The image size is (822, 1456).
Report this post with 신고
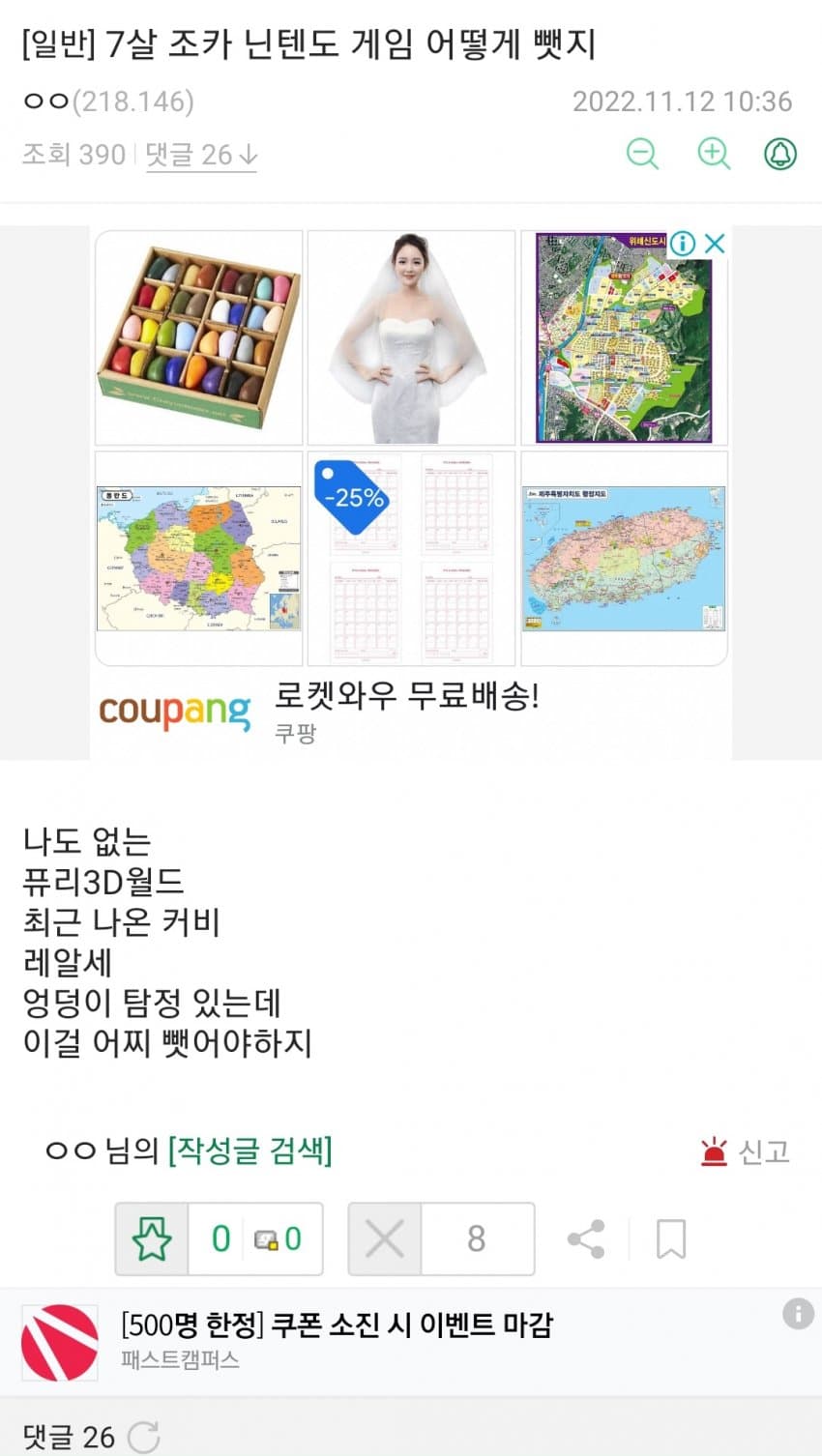pyautogui.click(x=745, y=1151)
